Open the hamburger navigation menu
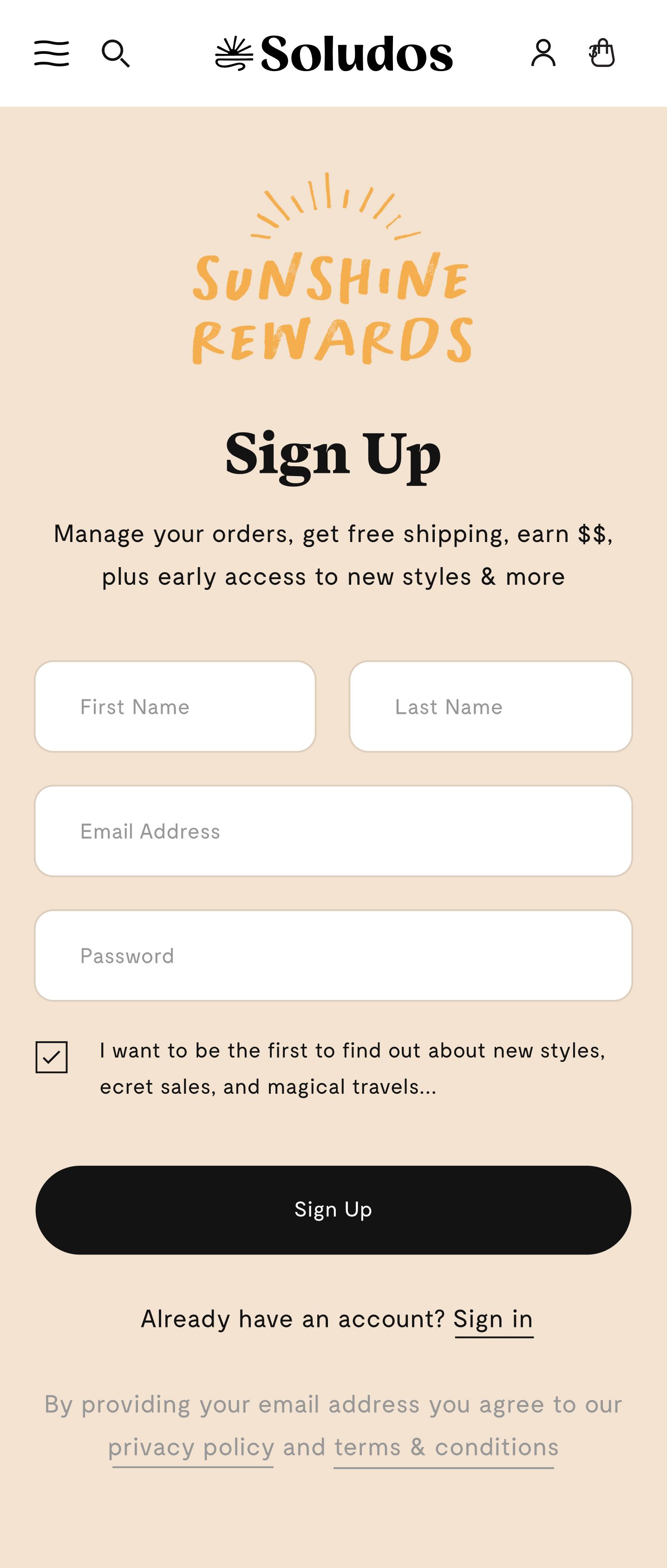 pos(52,54)
